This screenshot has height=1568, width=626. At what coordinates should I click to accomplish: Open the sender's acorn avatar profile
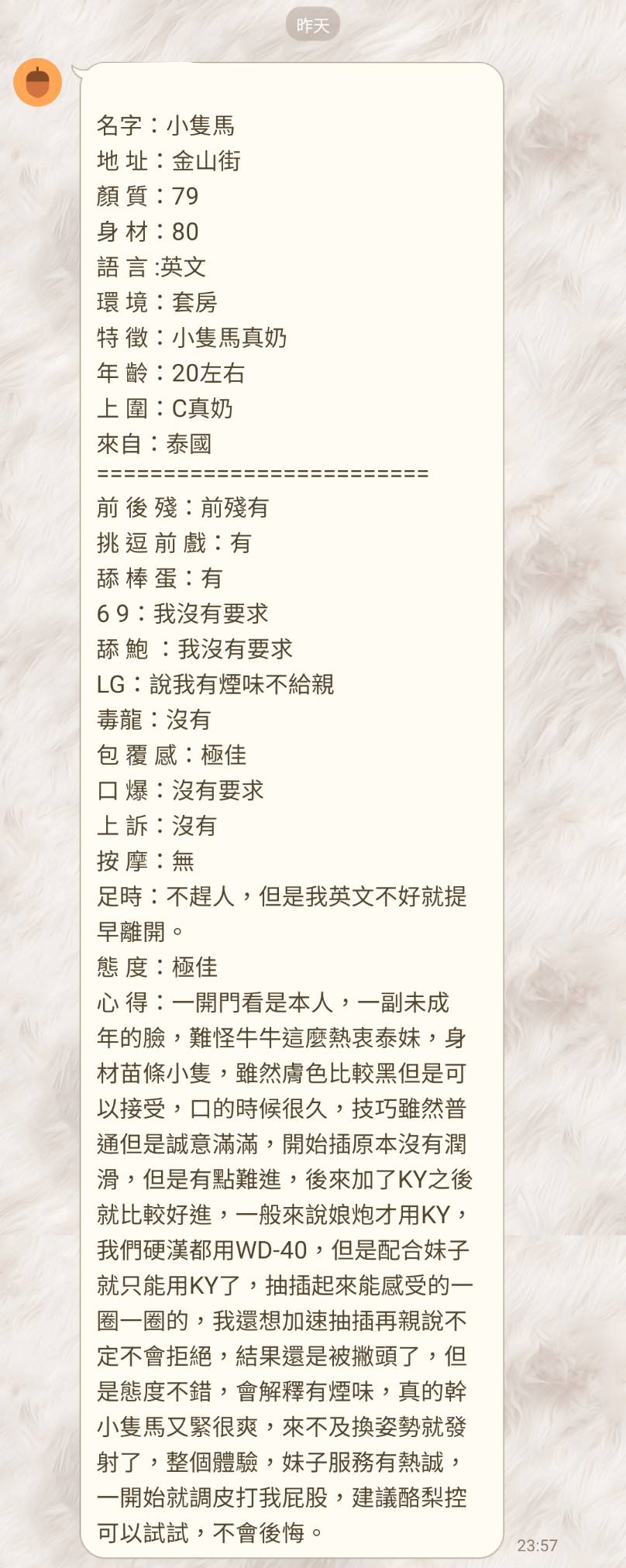point(37,82)
